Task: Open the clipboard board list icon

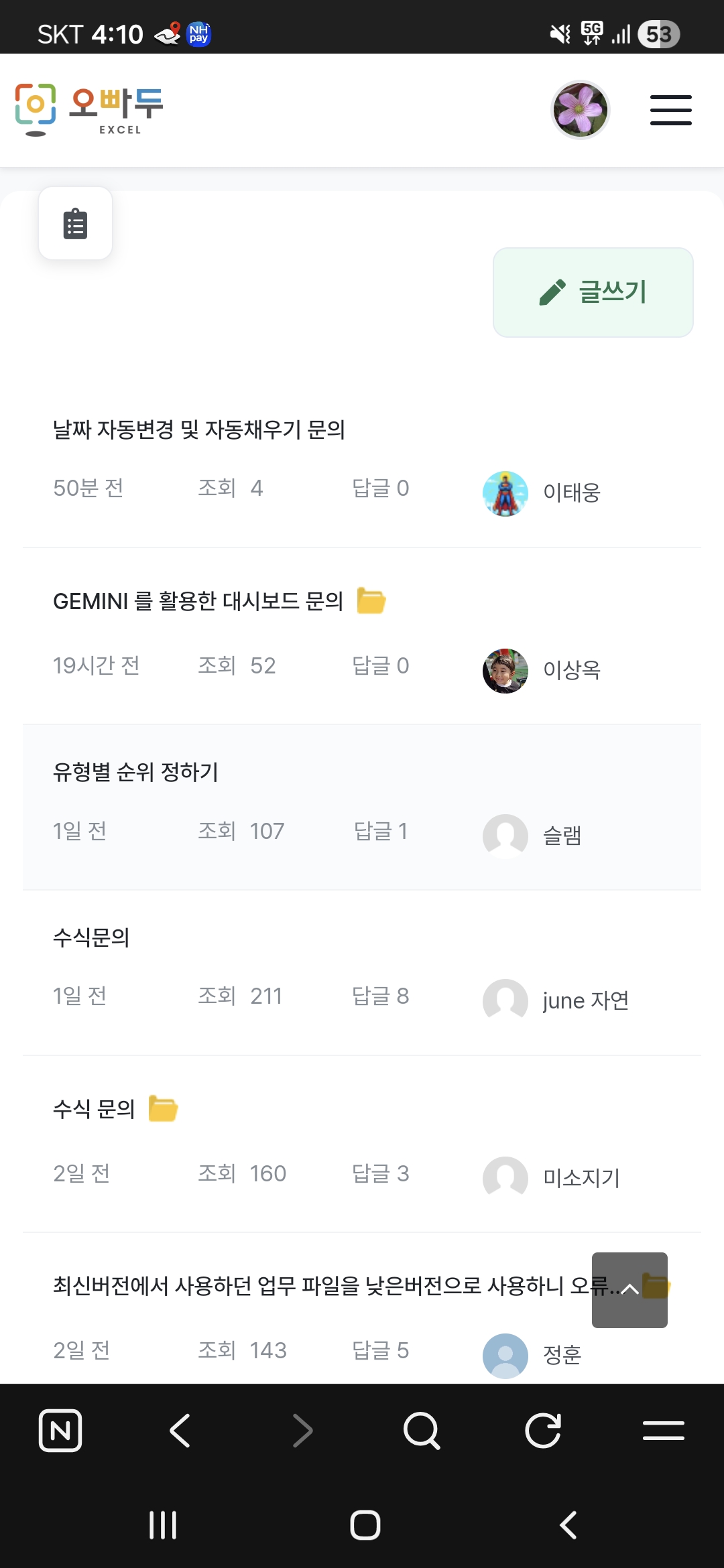Action: [75, 224]
